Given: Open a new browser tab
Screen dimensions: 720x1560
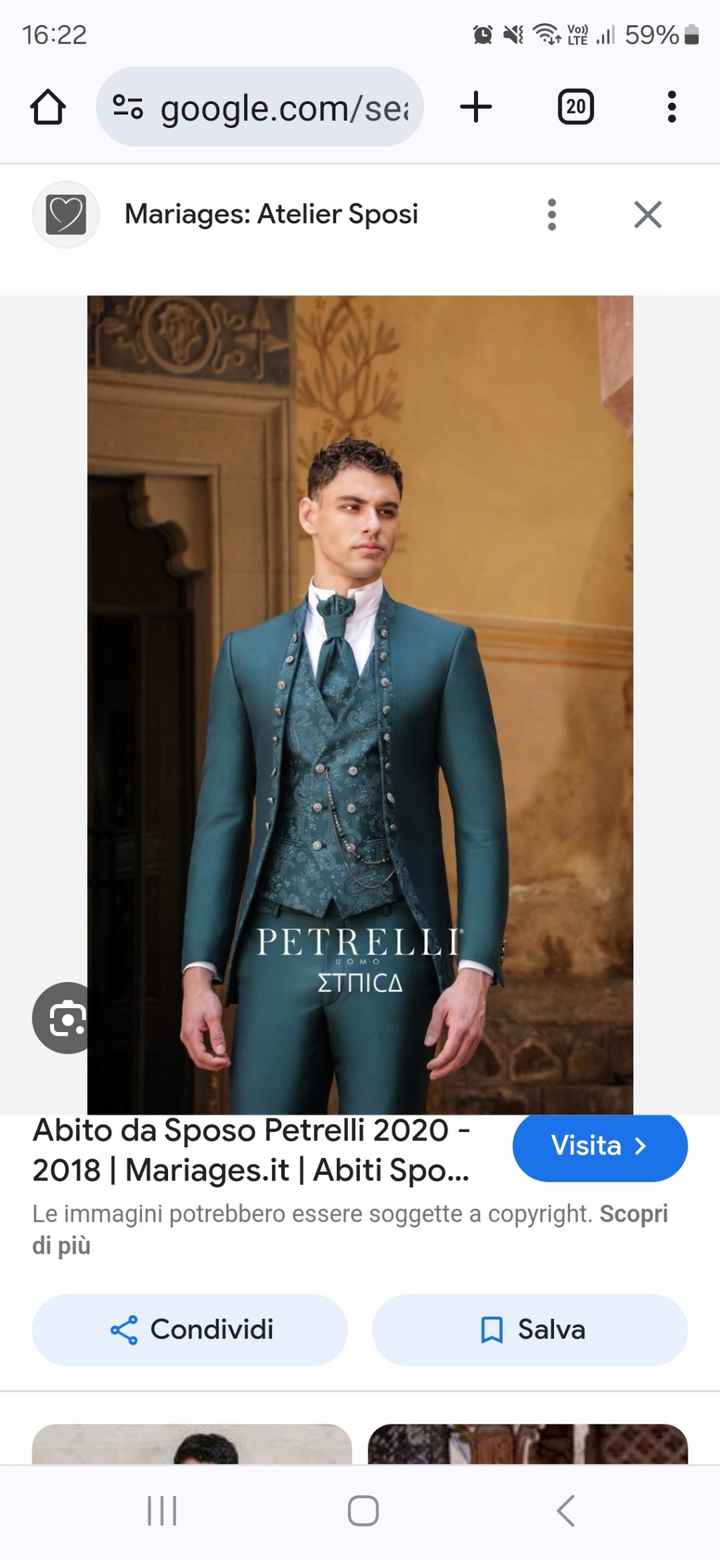Looking at the screenshot, I should [476, 107].
